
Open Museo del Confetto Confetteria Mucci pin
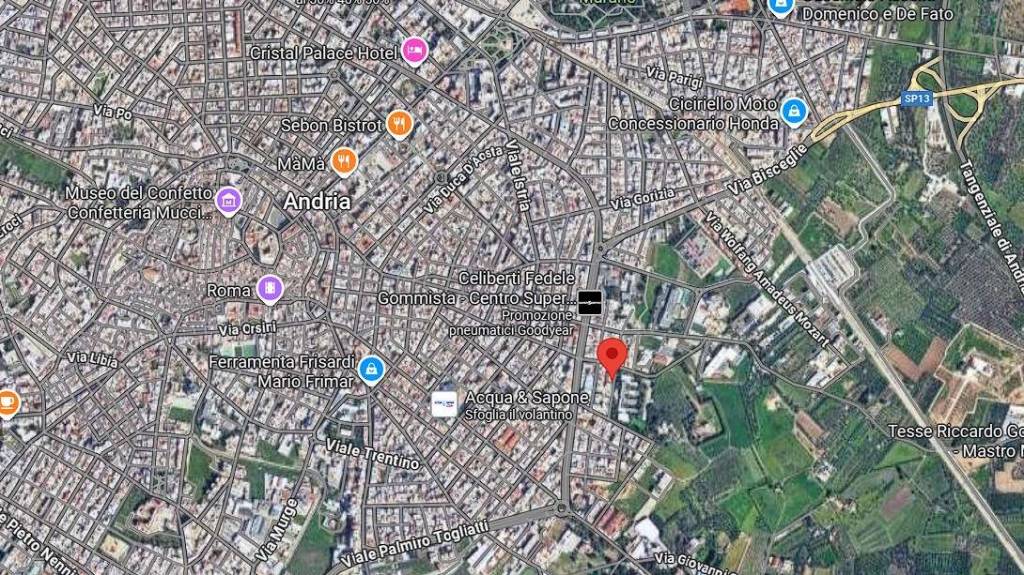click(229, 201)
